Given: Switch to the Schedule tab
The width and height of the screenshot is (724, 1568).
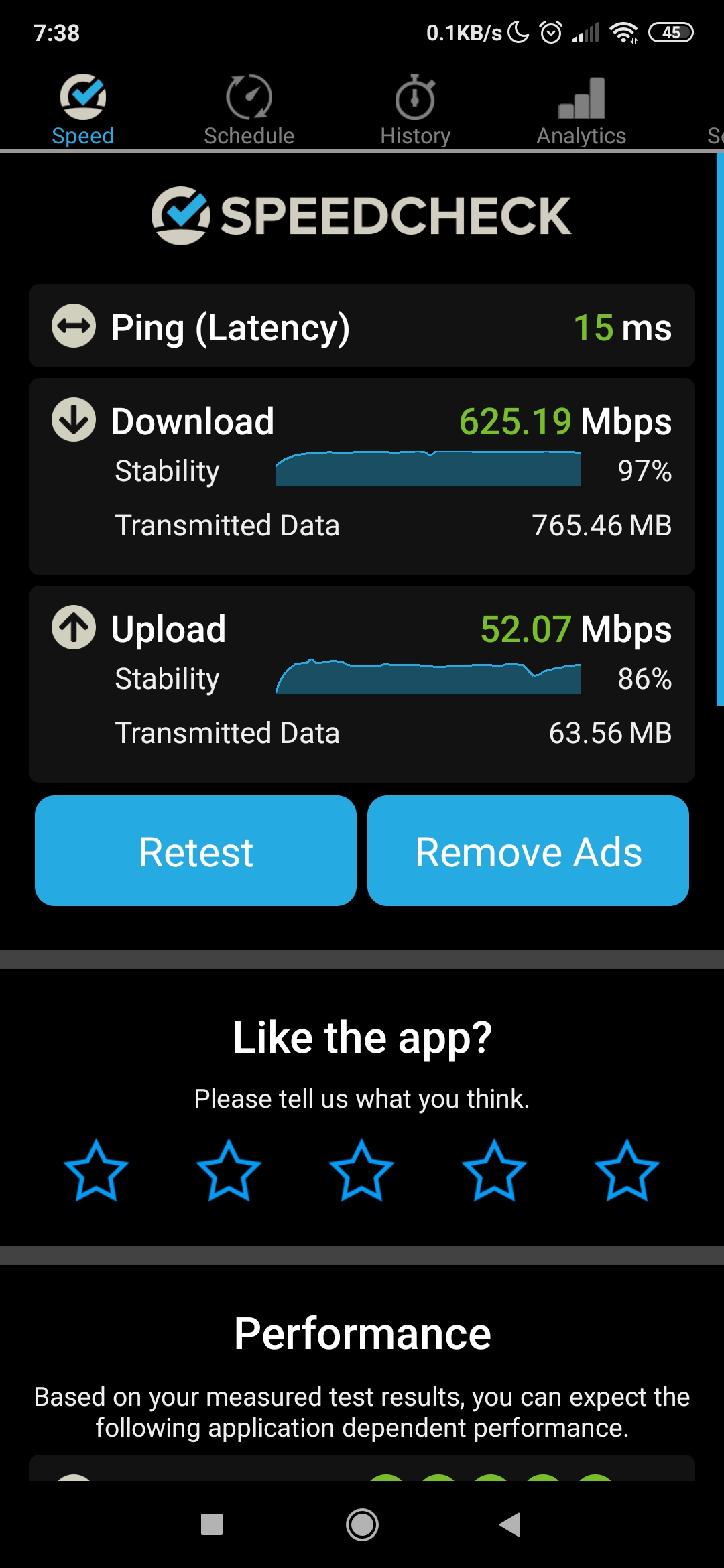Looking at the screenshot, I should pos(249,107).
